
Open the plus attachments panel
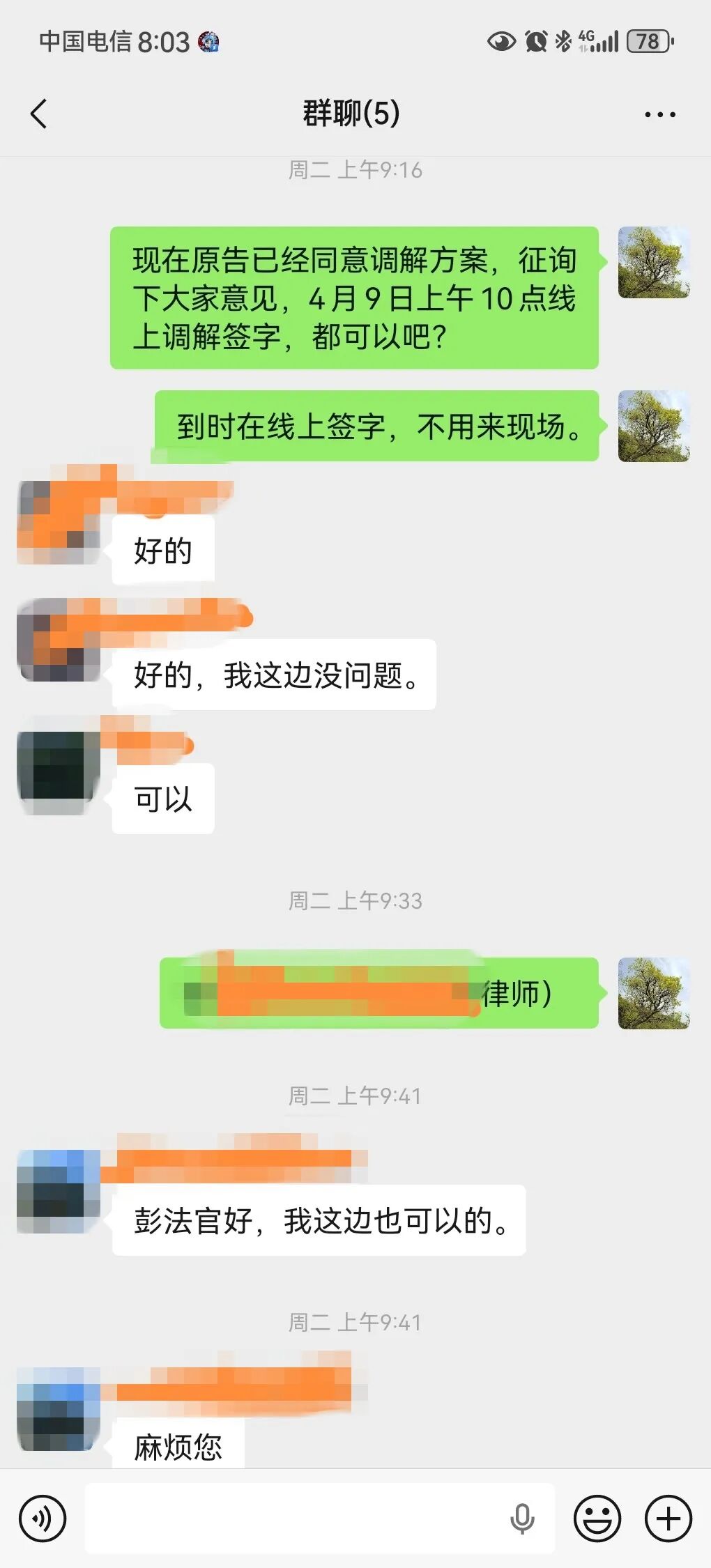[x=668, y=1519]
